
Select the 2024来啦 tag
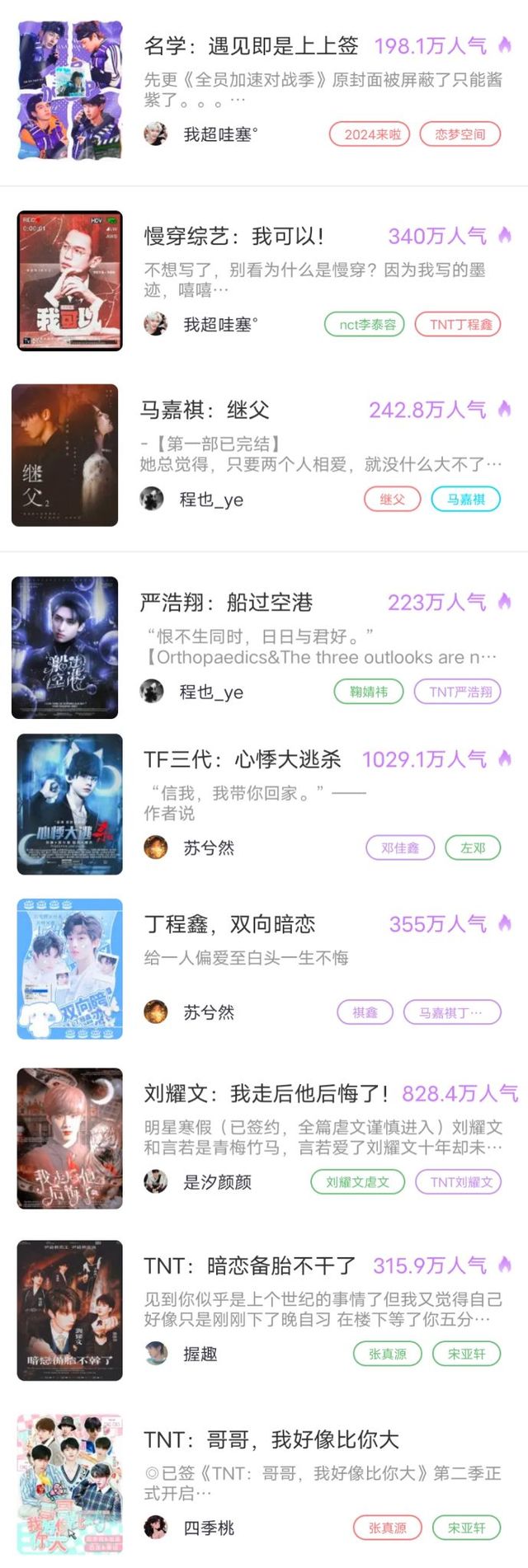pyautogui.click(x=372, y=134)
